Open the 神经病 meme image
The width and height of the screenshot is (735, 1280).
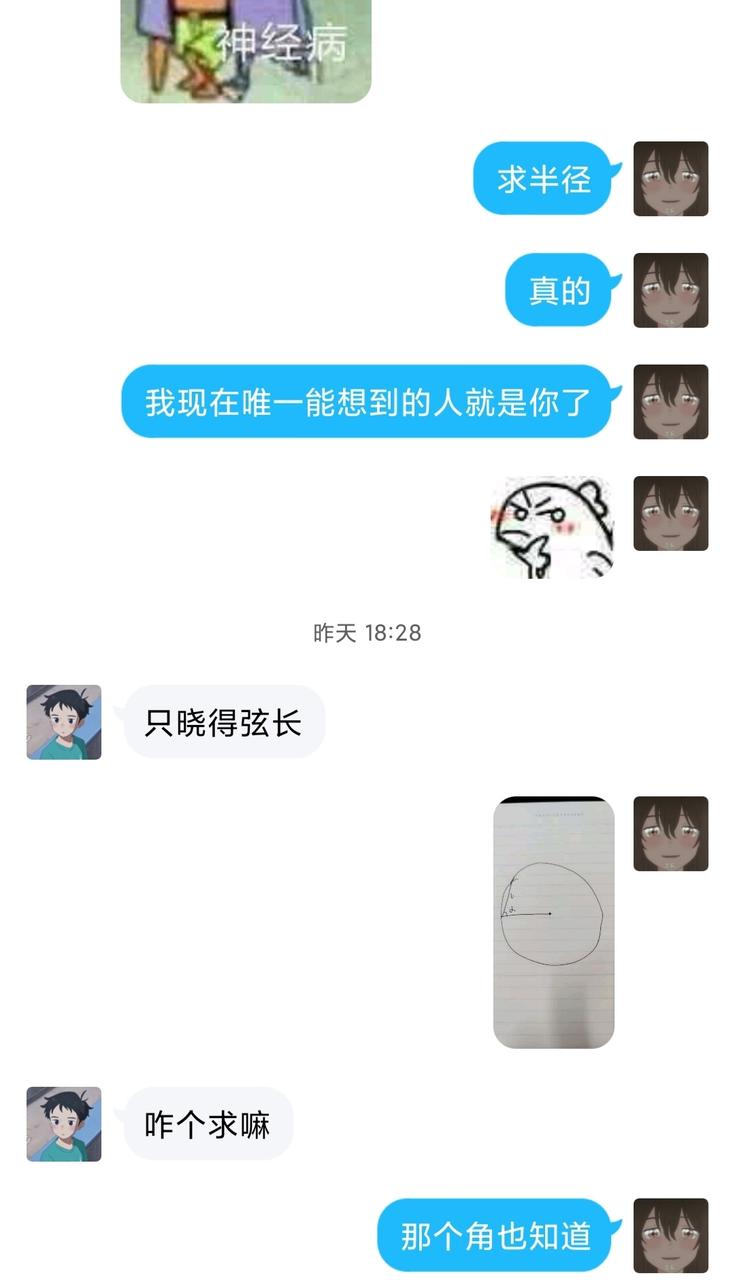pos(246,50)
